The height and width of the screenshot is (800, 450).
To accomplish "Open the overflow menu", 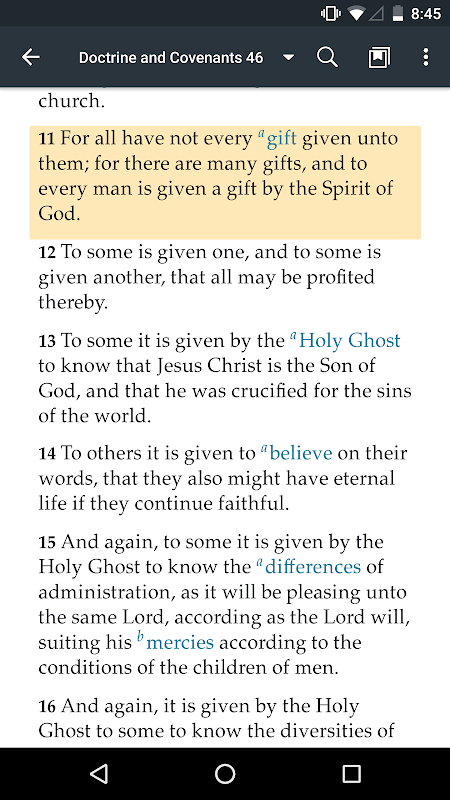I will [x=426, y=58].
